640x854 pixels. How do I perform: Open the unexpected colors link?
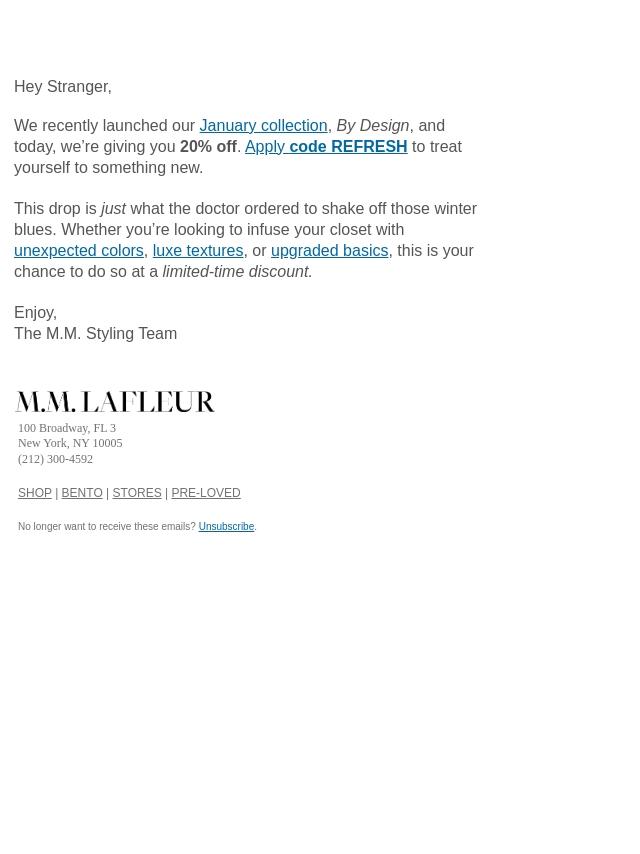(x=78, y=251)
